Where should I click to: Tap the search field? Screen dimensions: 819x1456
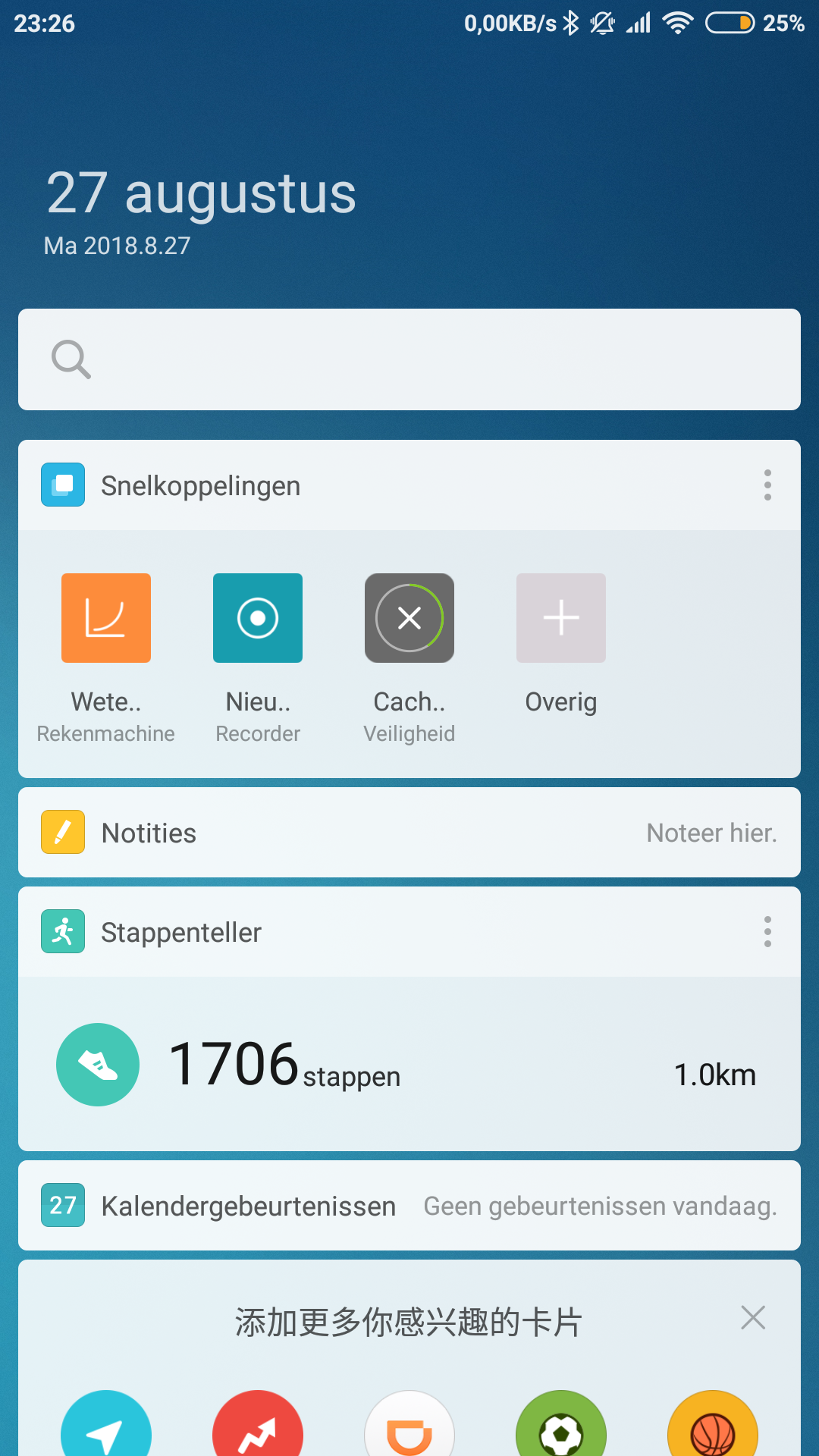[409, 359]
